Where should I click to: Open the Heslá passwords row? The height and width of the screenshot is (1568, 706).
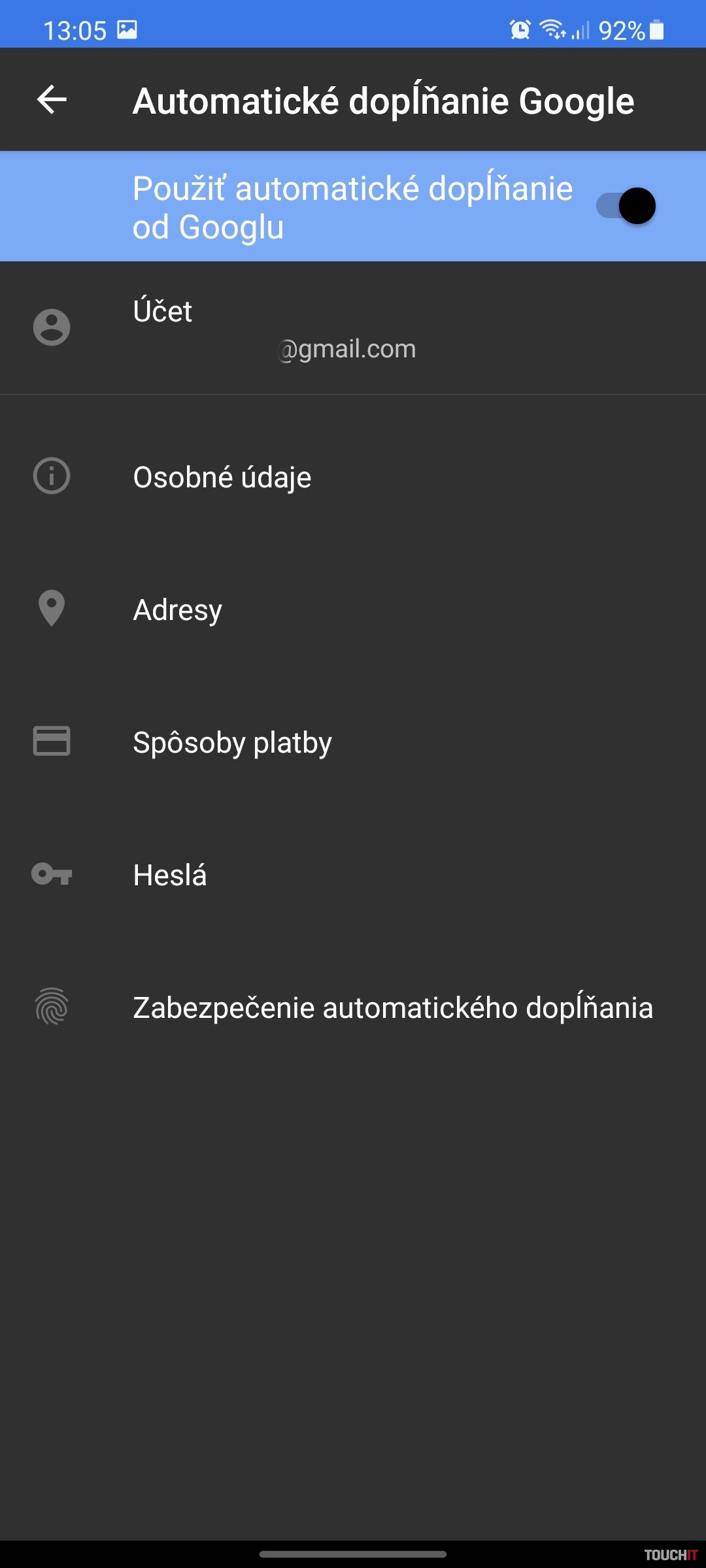(x=353, y=875)
